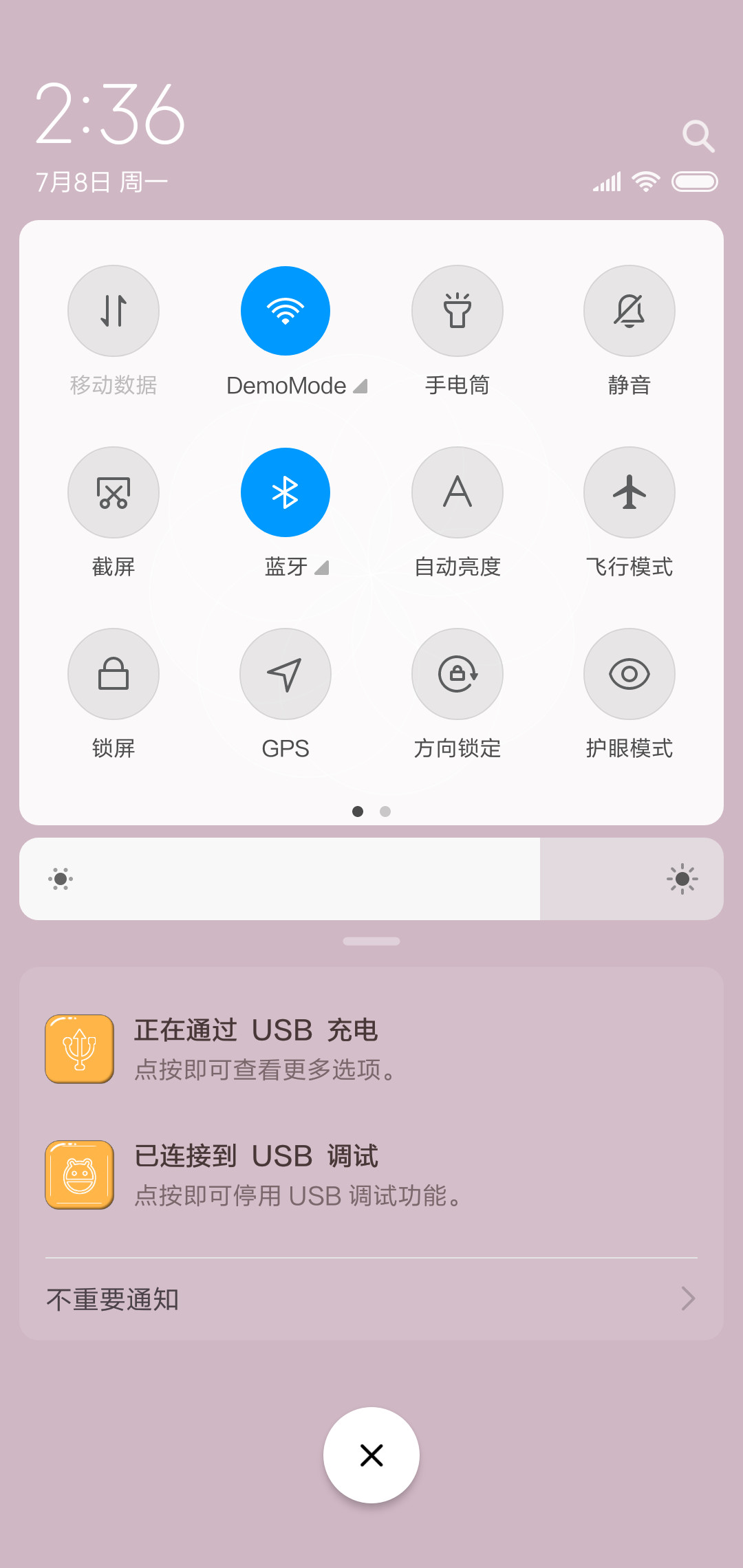Screen dimensions: 743x1568
Task: Open the 正在通过 USB 充电 notification
Action: click(371, 1049)
